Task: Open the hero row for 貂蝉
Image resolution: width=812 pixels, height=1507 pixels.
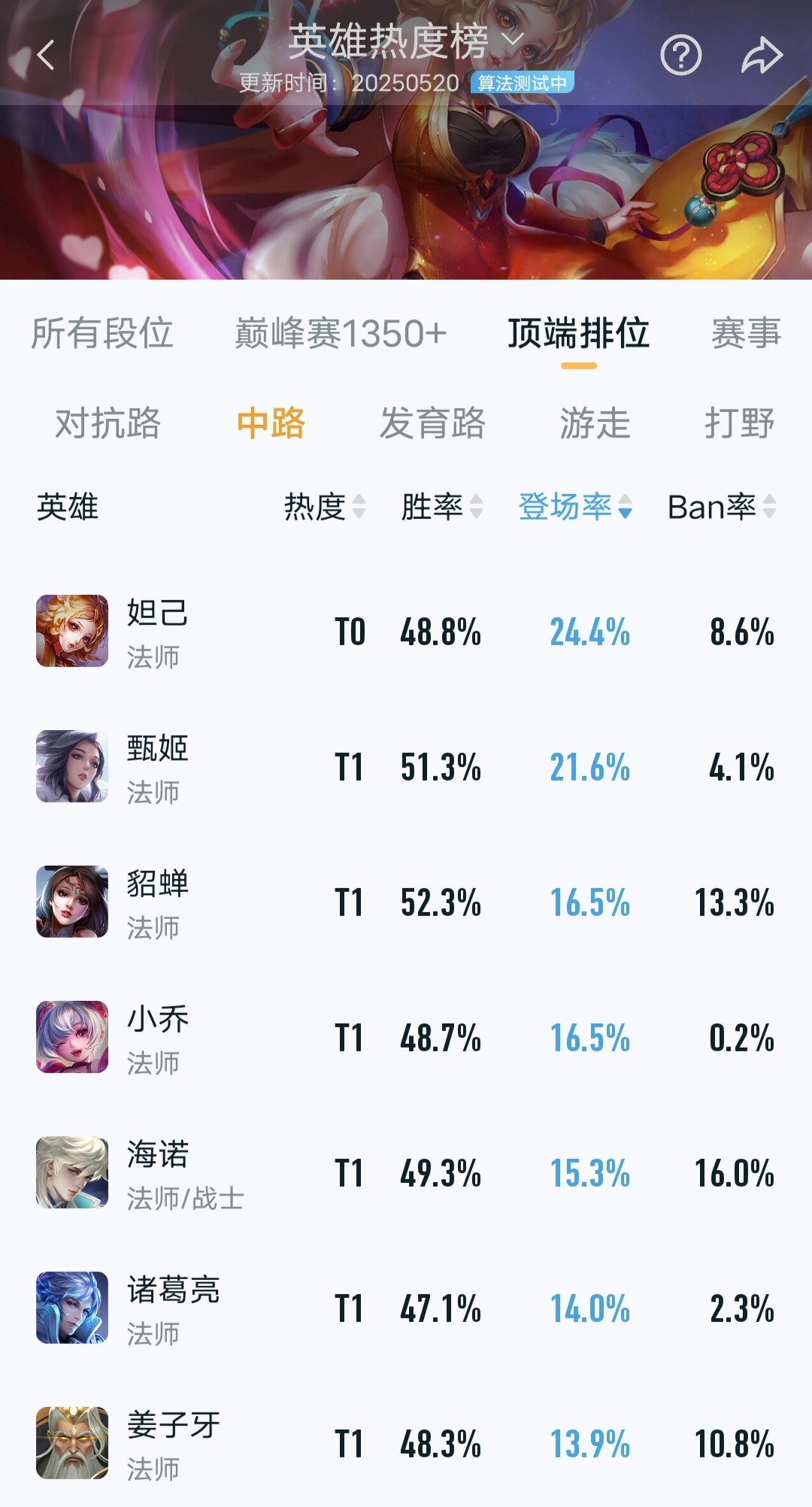Action: pyautogui.click(x=406, y=902)
